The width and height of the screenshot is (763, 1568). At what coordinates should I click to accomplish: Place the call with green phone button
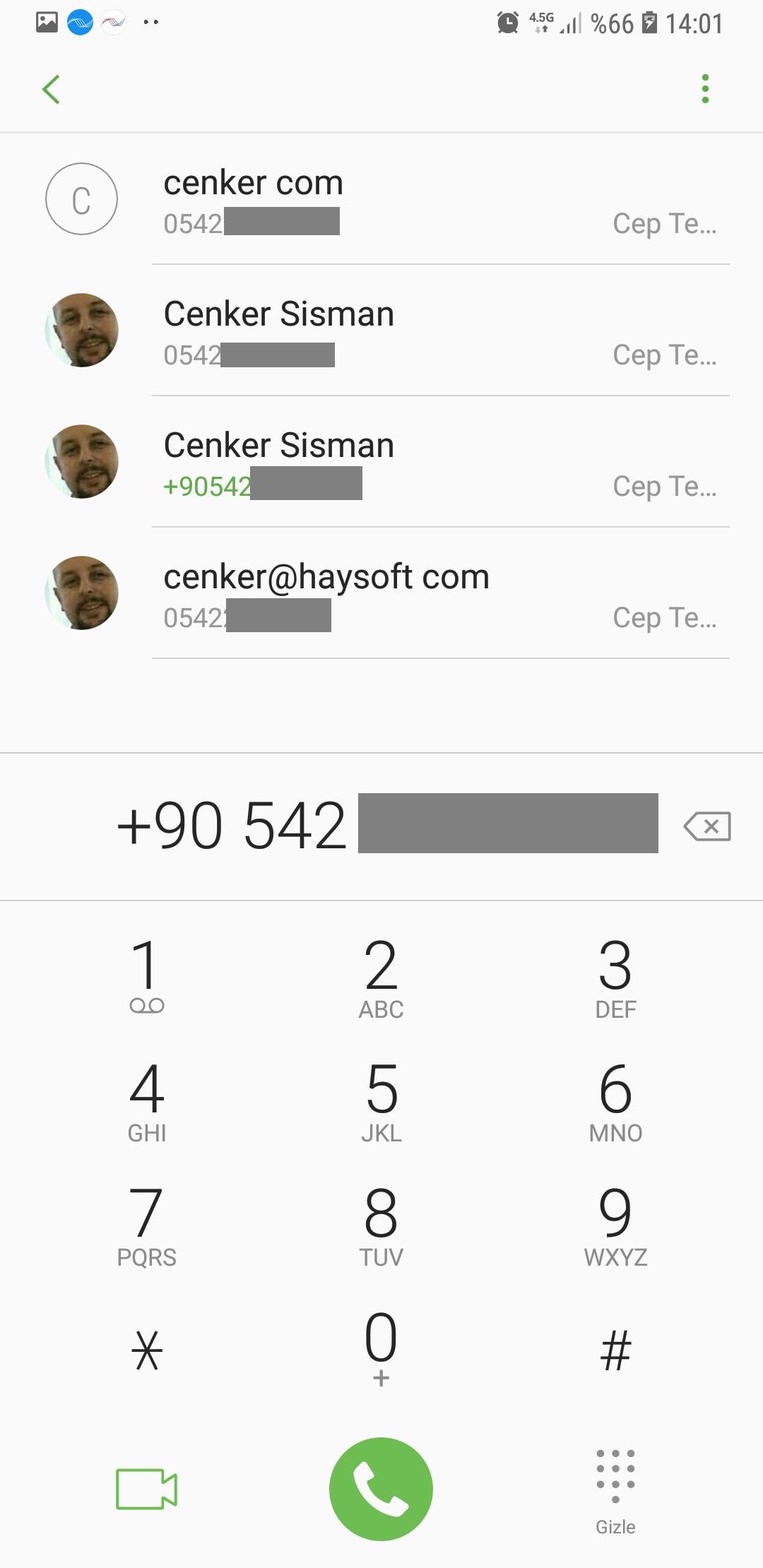tap(381, 1489)
